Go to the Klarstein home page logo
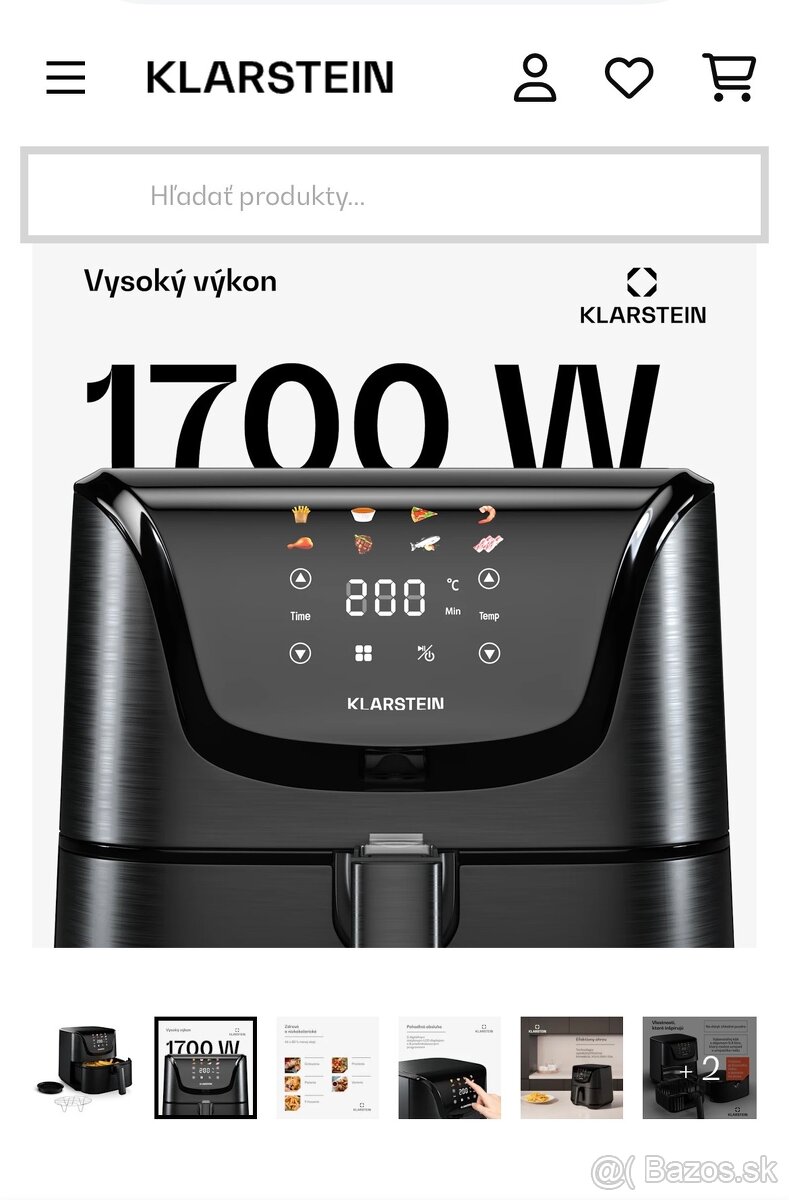 tap(270, 78)
